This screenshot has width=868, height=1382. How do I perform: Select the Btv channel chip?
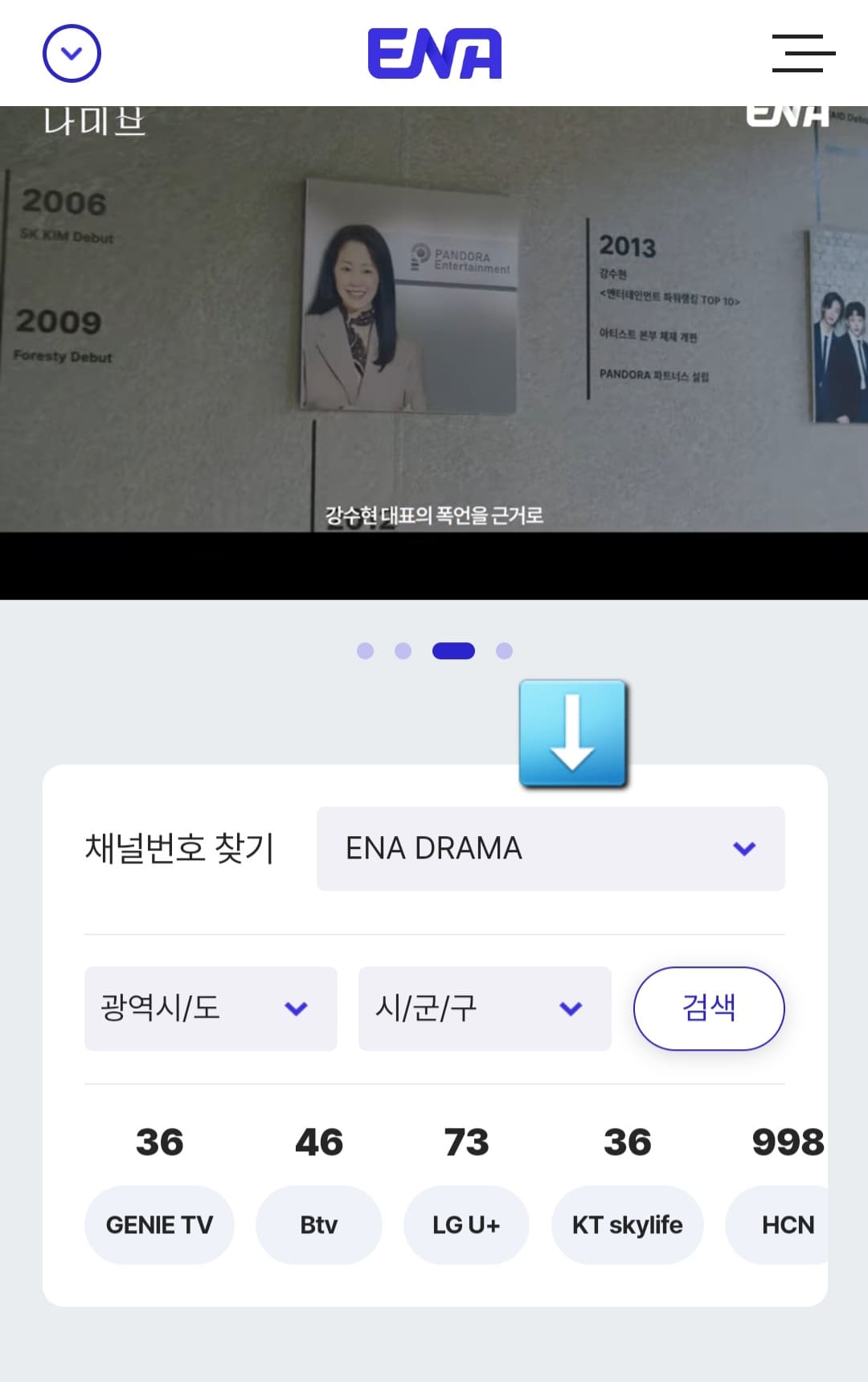pos(318,1224)
